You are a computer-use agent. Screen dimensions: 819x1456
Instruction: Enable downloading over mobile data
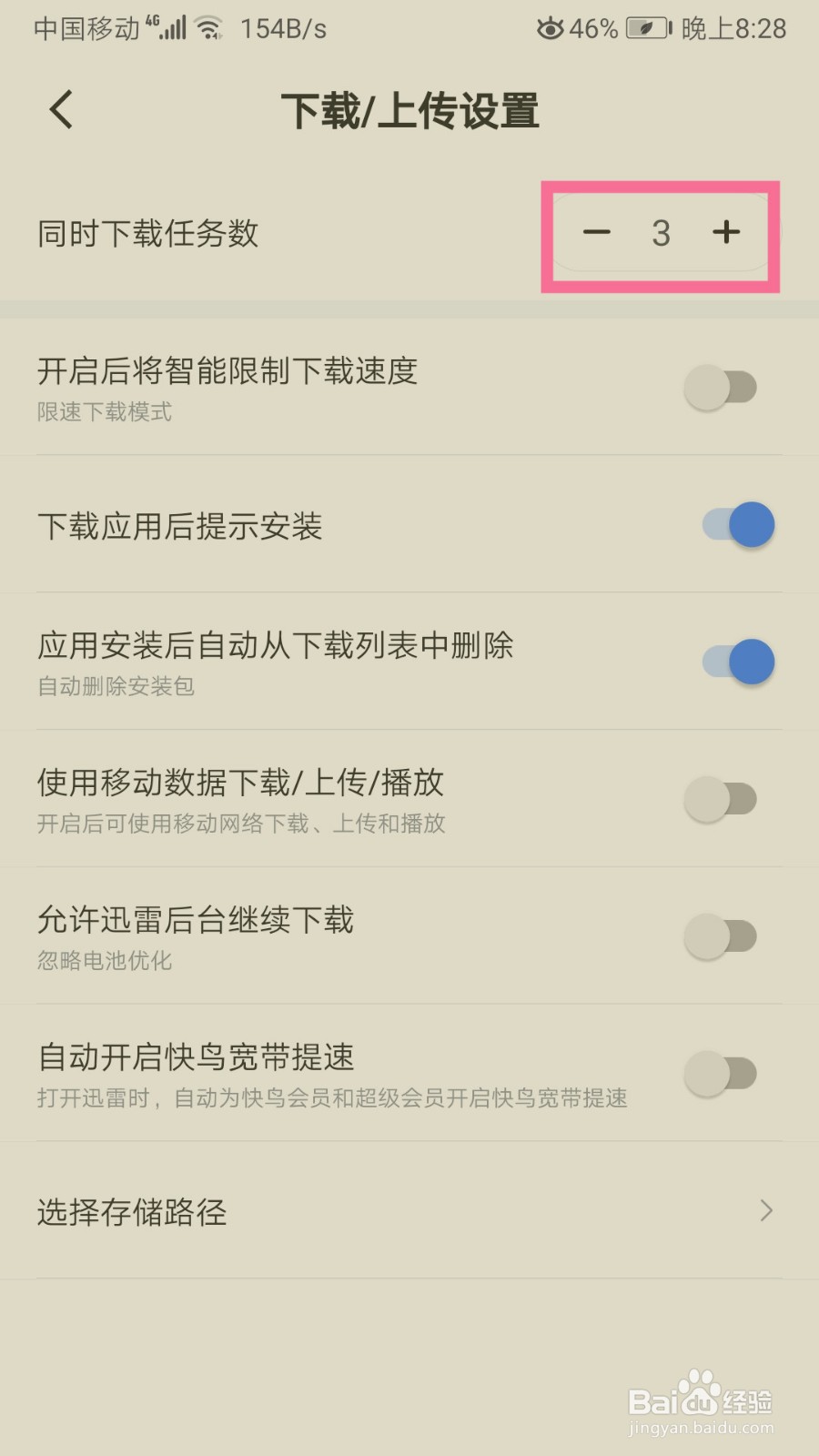click(722, 798)
